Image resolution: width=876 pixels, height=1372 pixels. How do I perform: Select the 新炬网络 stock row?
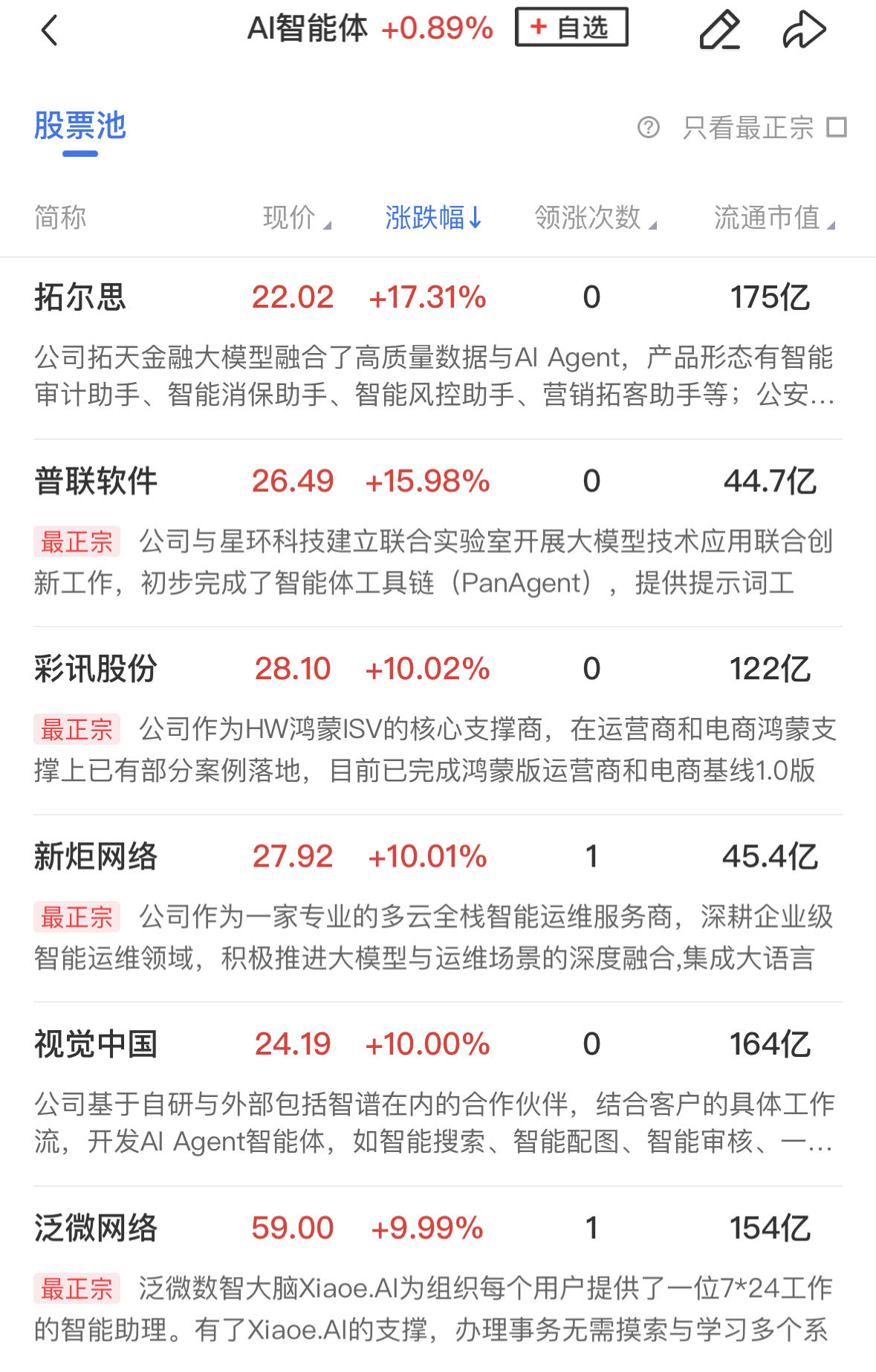click(x=96, y=856)
